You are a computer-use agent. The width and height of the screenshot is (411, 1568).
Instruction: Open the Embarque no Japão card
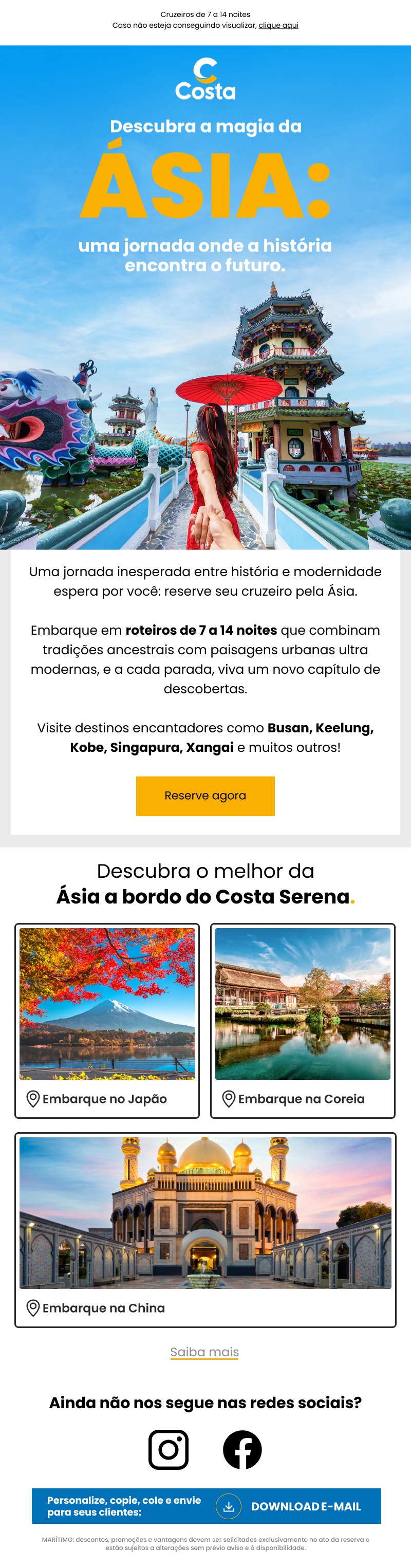pyautogui.click(x=107, y=1020)
